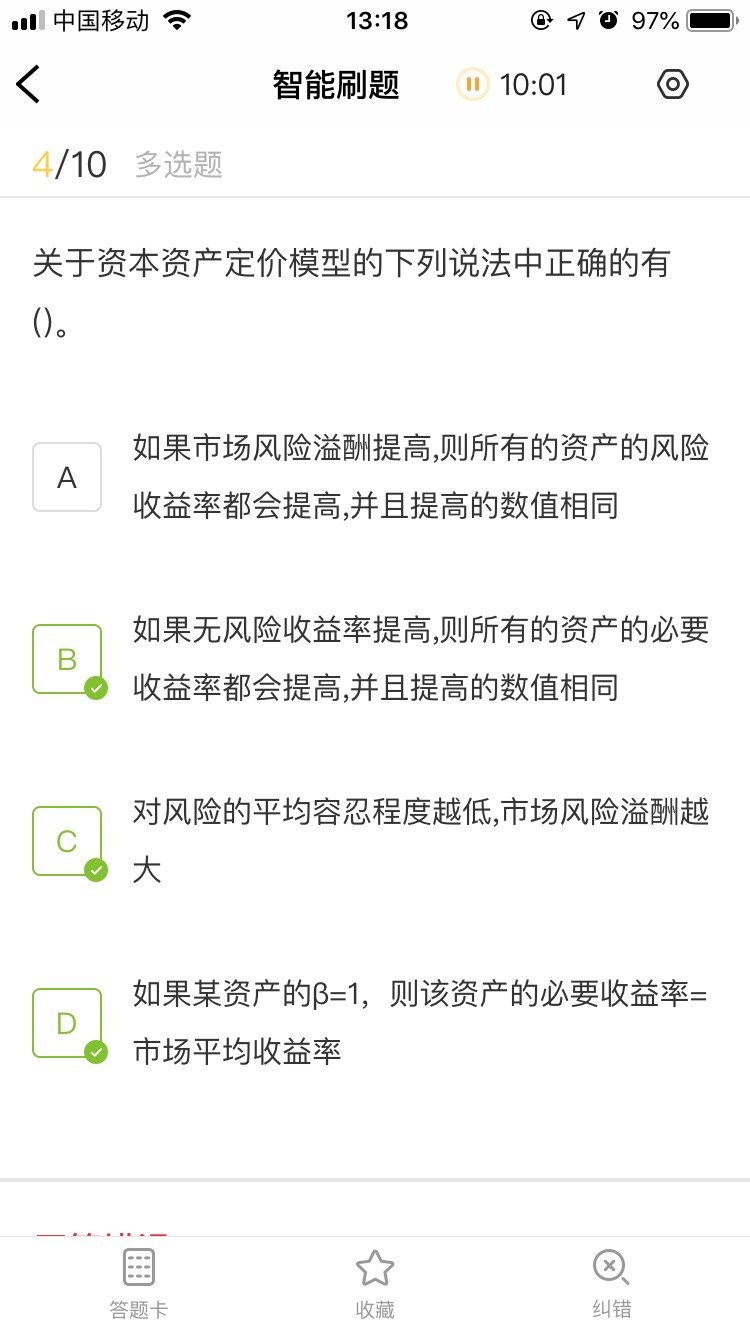The height and width of the screenshot is (1334, 750).
Task: Select answer option A
Action: tap(67, 477)
